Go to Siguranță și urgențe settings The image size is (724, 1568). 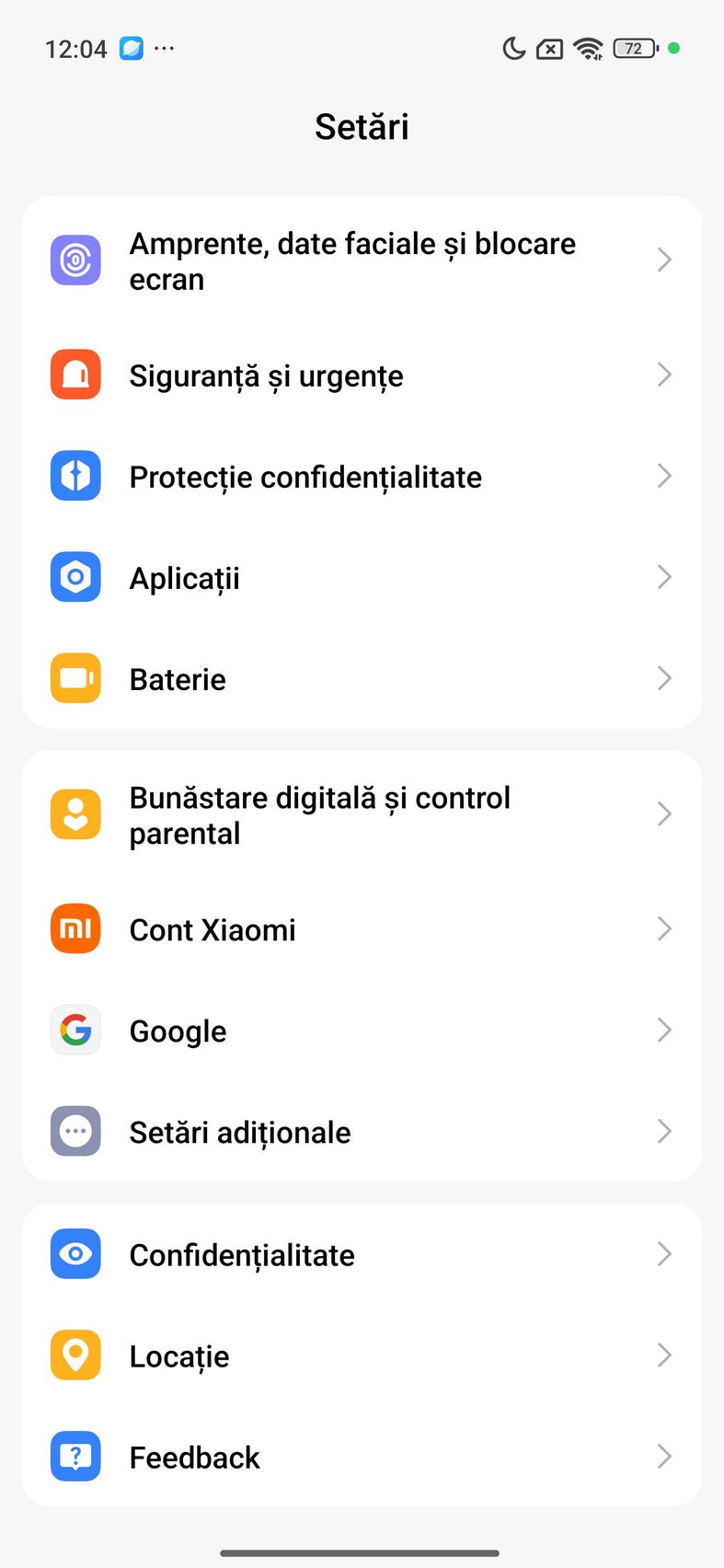267,375
